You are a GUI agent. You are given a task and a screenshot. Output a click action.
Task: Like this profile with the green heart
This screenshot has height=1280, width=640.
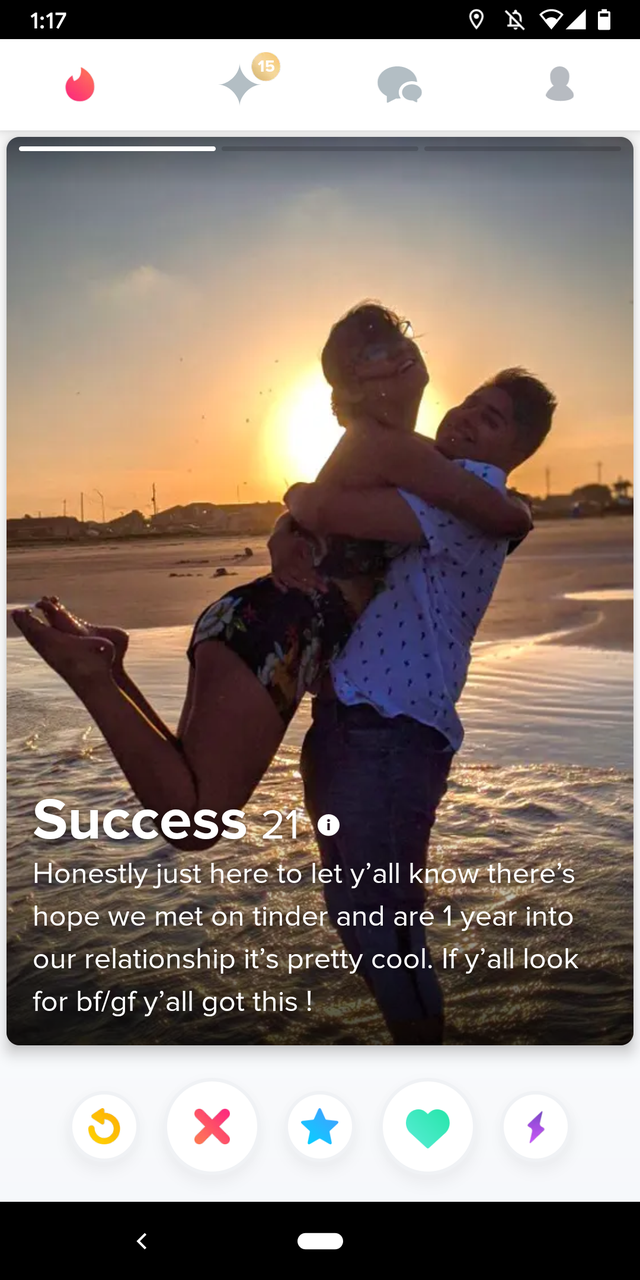[428, 1127]
